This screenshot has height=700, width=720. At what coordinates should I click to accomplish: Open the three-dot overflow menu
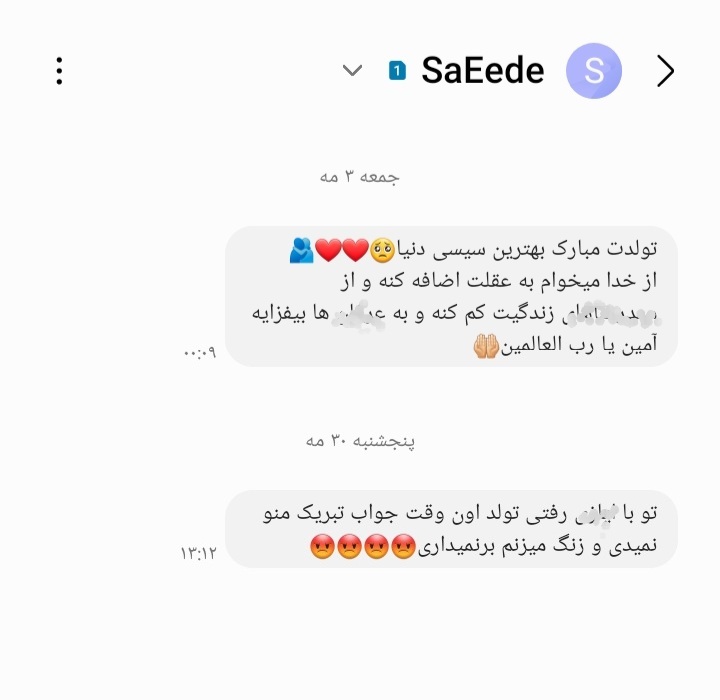60,71
